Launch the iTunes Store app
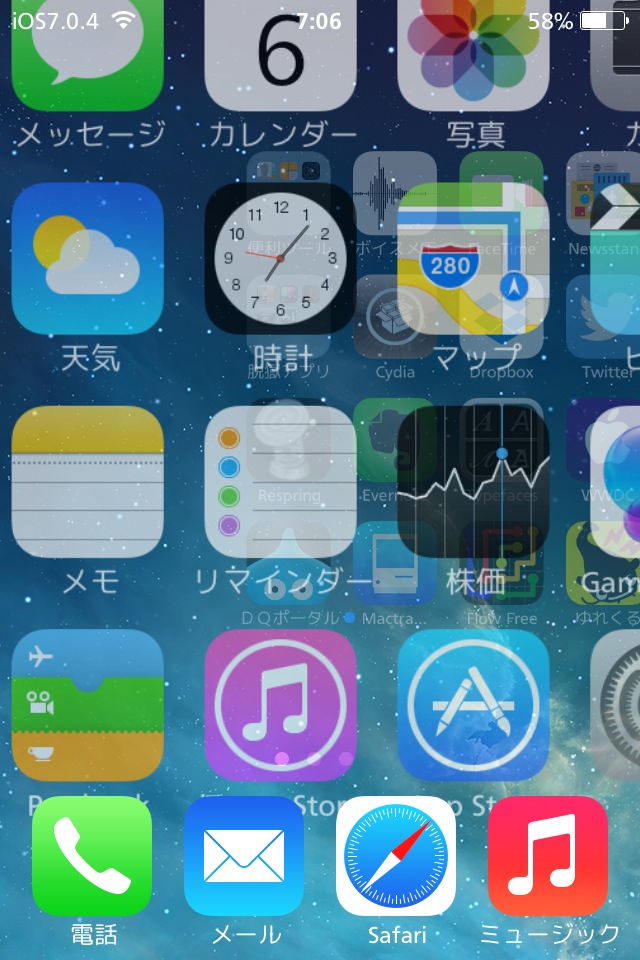Image resolution: width=640 pixels, height=960 pixels. point(281,705)
